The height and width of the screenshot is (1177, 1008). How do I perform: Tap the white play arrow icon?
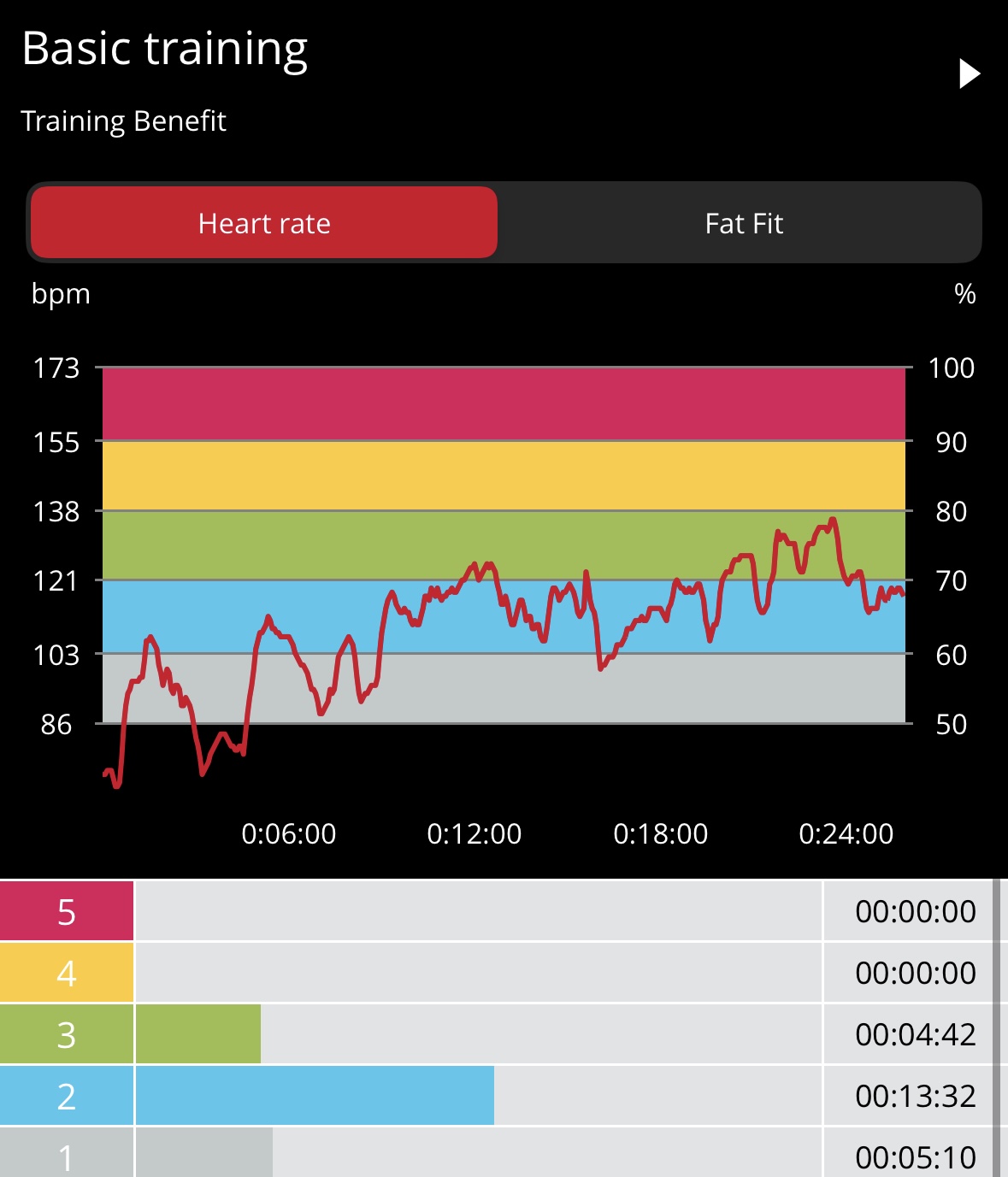[x=969, y=74]
